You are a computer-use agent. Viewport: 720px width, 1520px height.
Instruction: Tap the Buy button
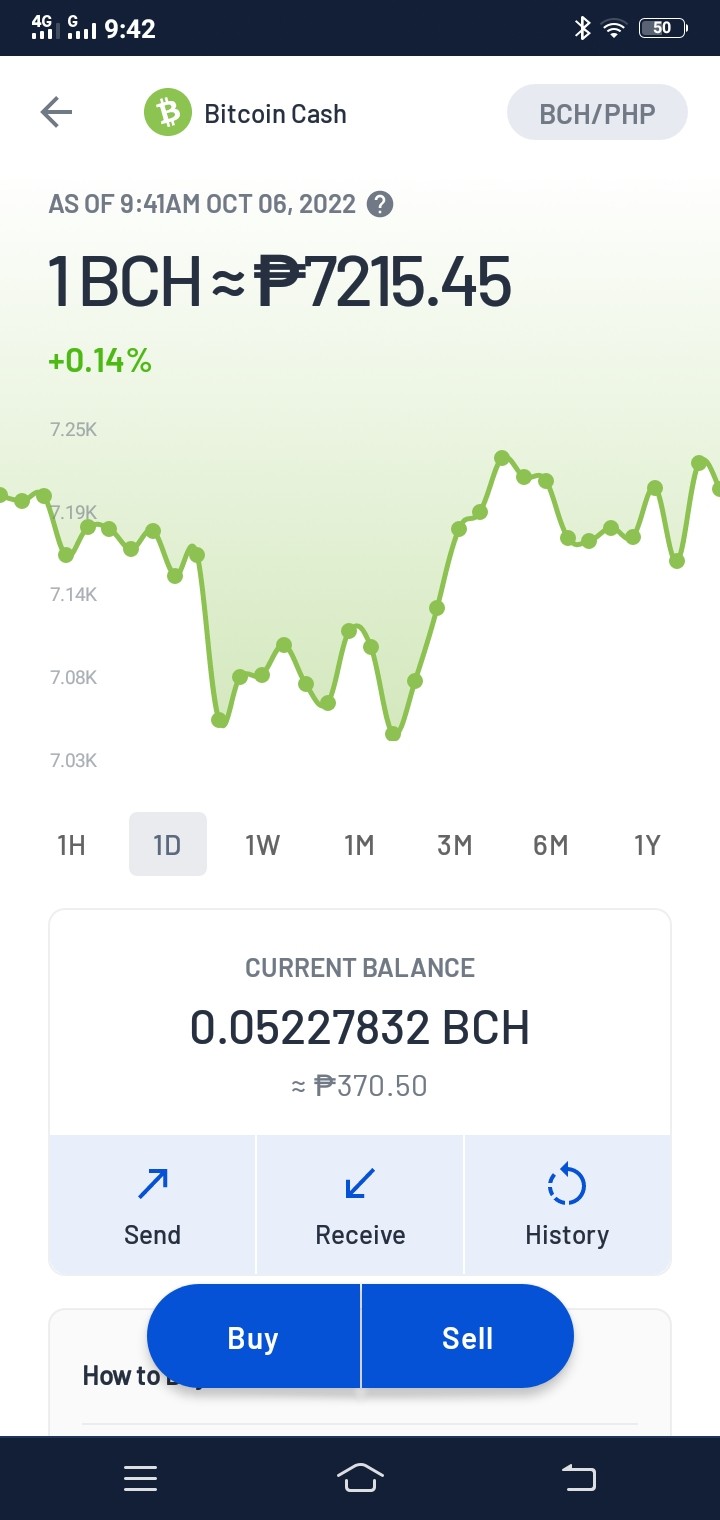(253, 1337)
